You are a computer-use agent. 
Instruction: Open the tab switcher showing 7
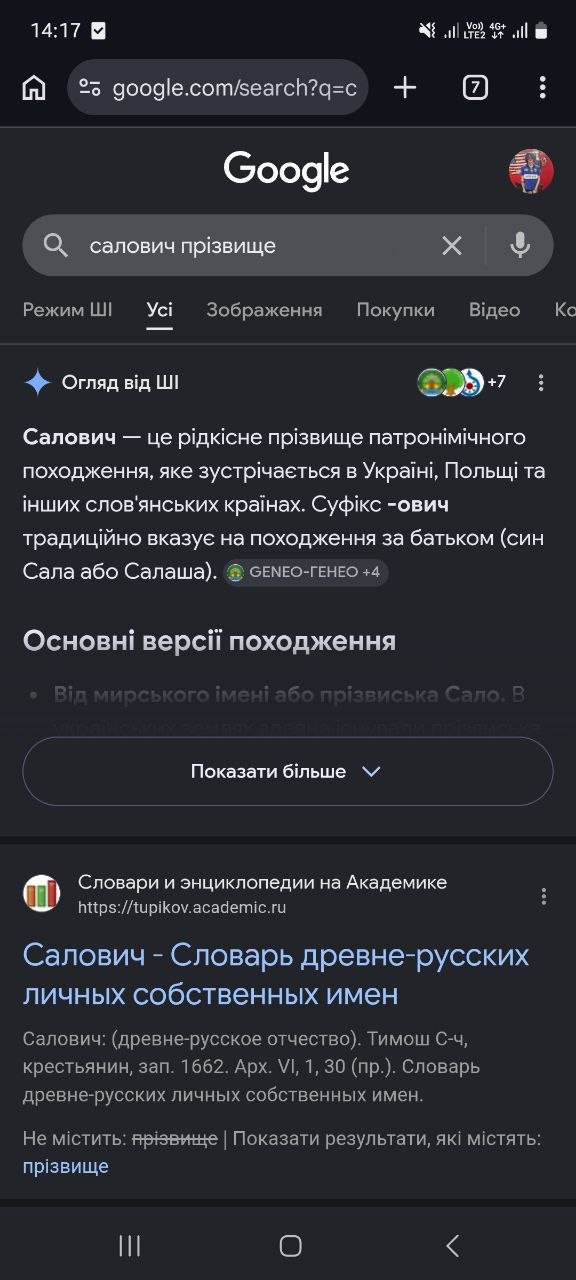point(475,88)
